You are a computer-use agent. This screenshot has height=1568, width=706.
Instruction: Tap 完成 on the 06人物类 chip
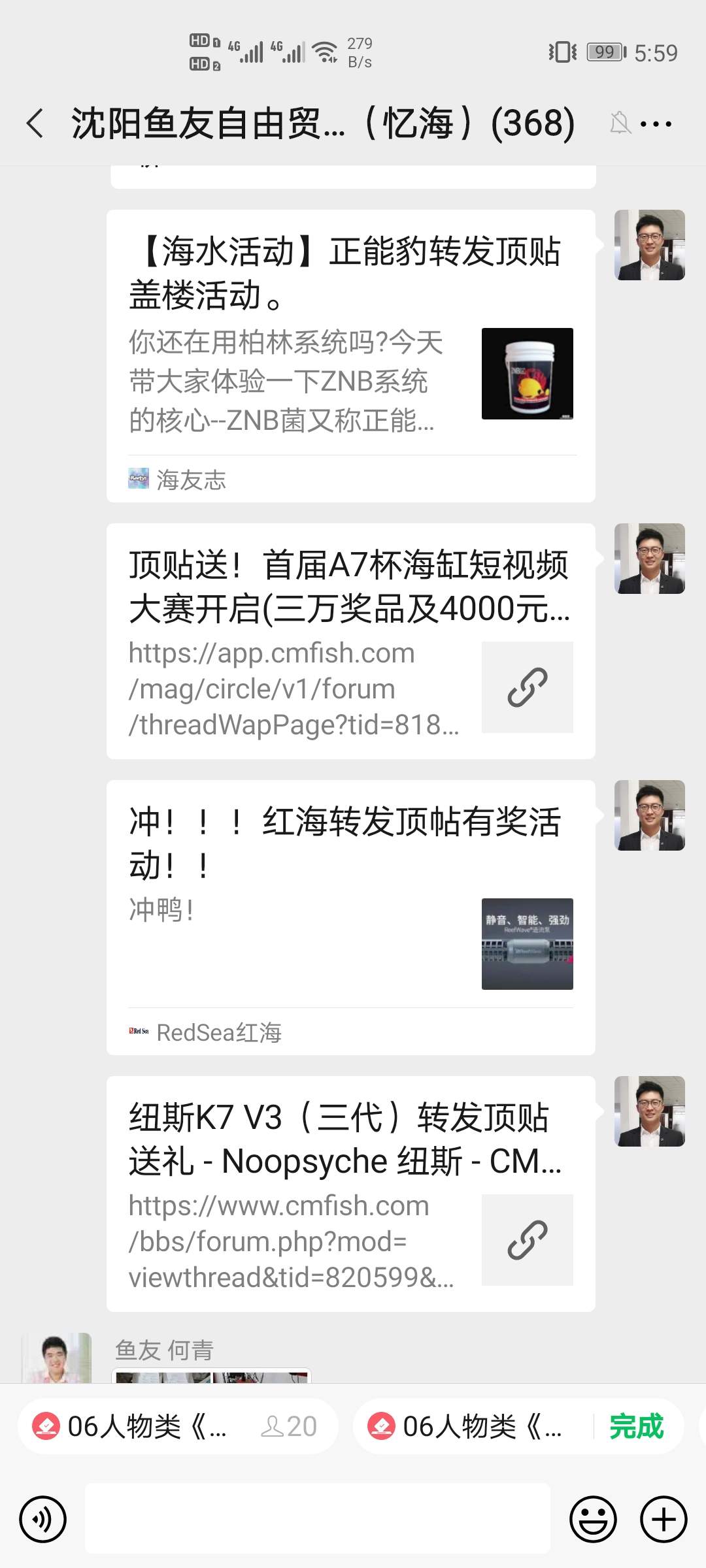point(635,1426)
